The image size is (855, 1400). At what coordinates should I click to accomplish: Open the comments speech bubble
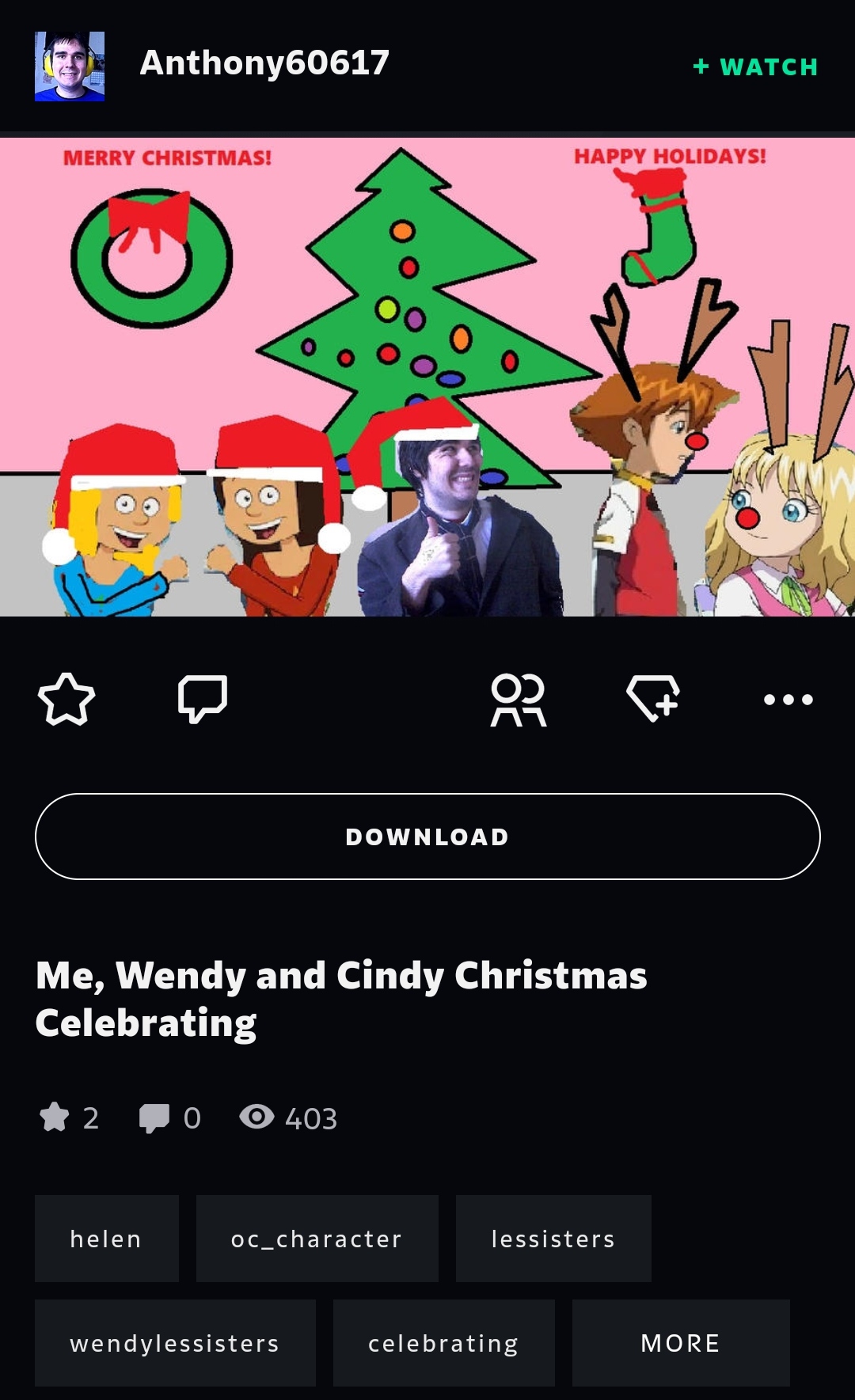coord(203,700)
